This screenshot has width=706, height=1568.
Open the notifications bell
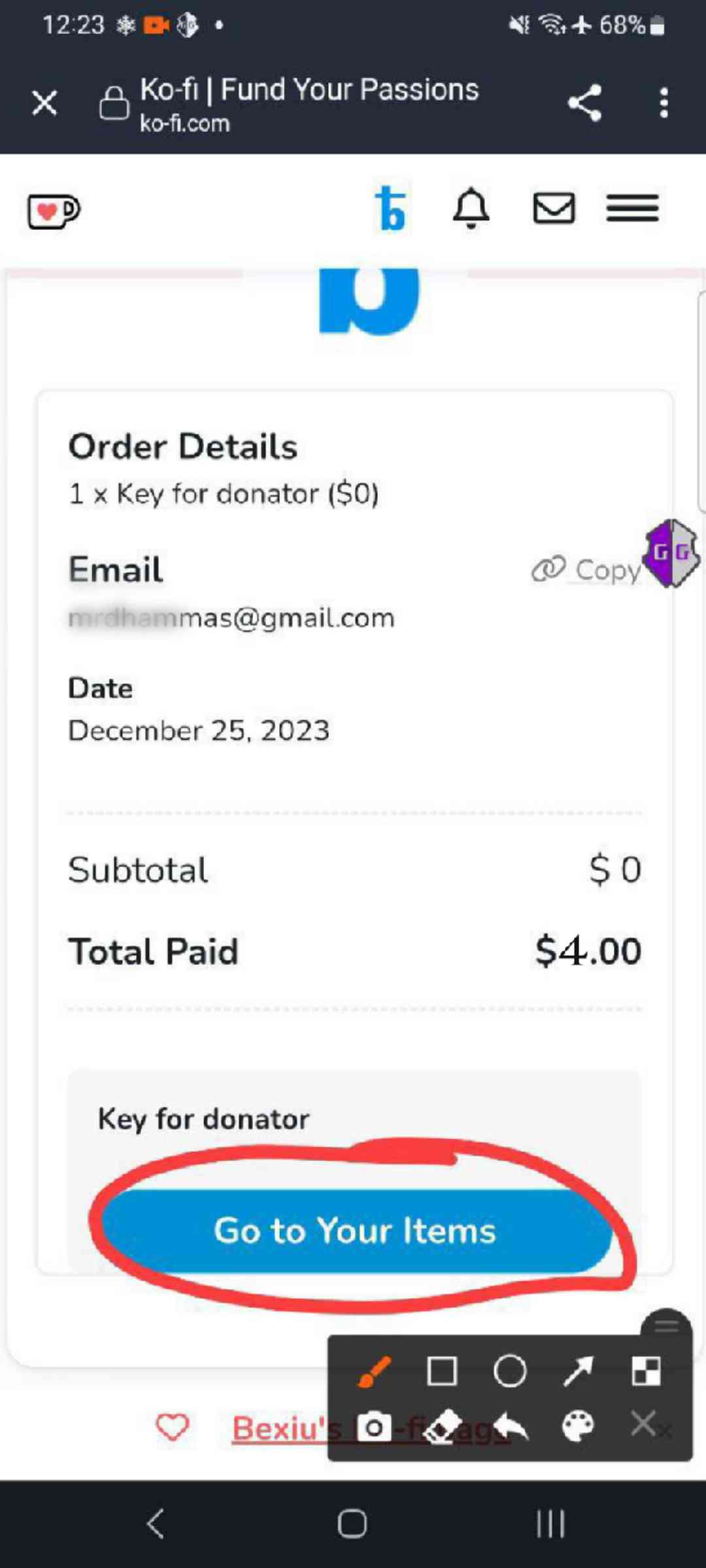[x=471, y=209]
